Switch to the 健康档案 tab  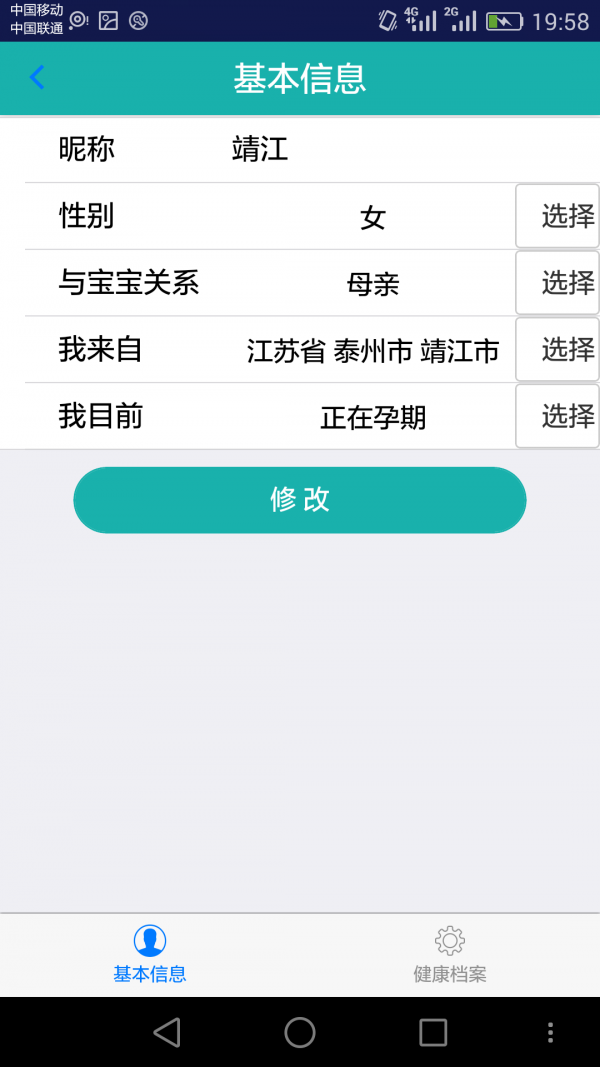[450, 955]
